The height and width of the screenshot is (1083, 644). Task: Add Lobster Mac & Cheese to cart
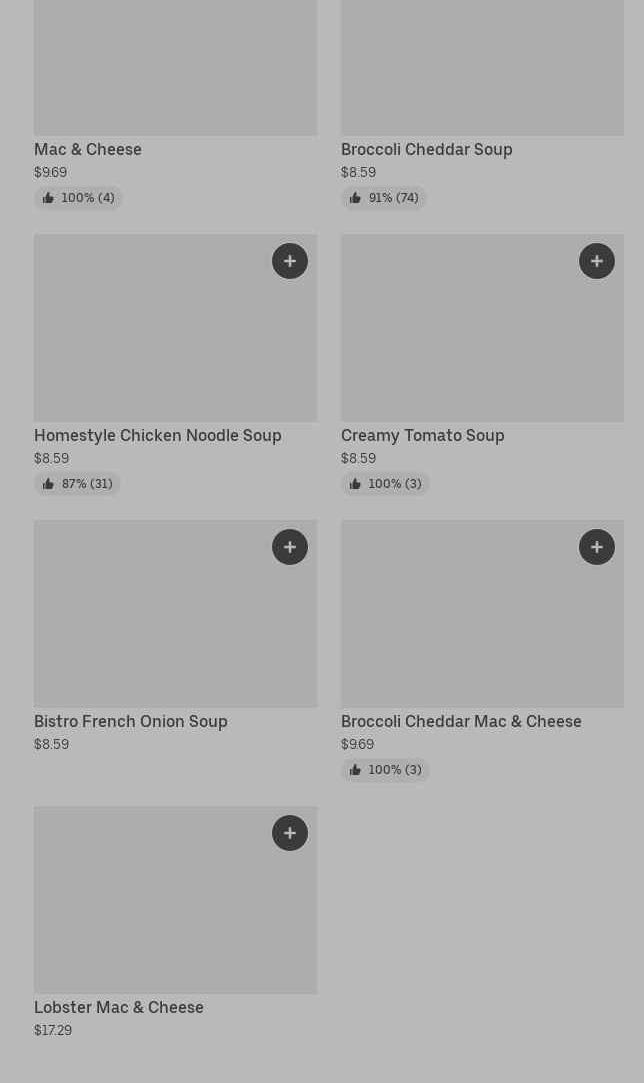(x=290, y=833)
